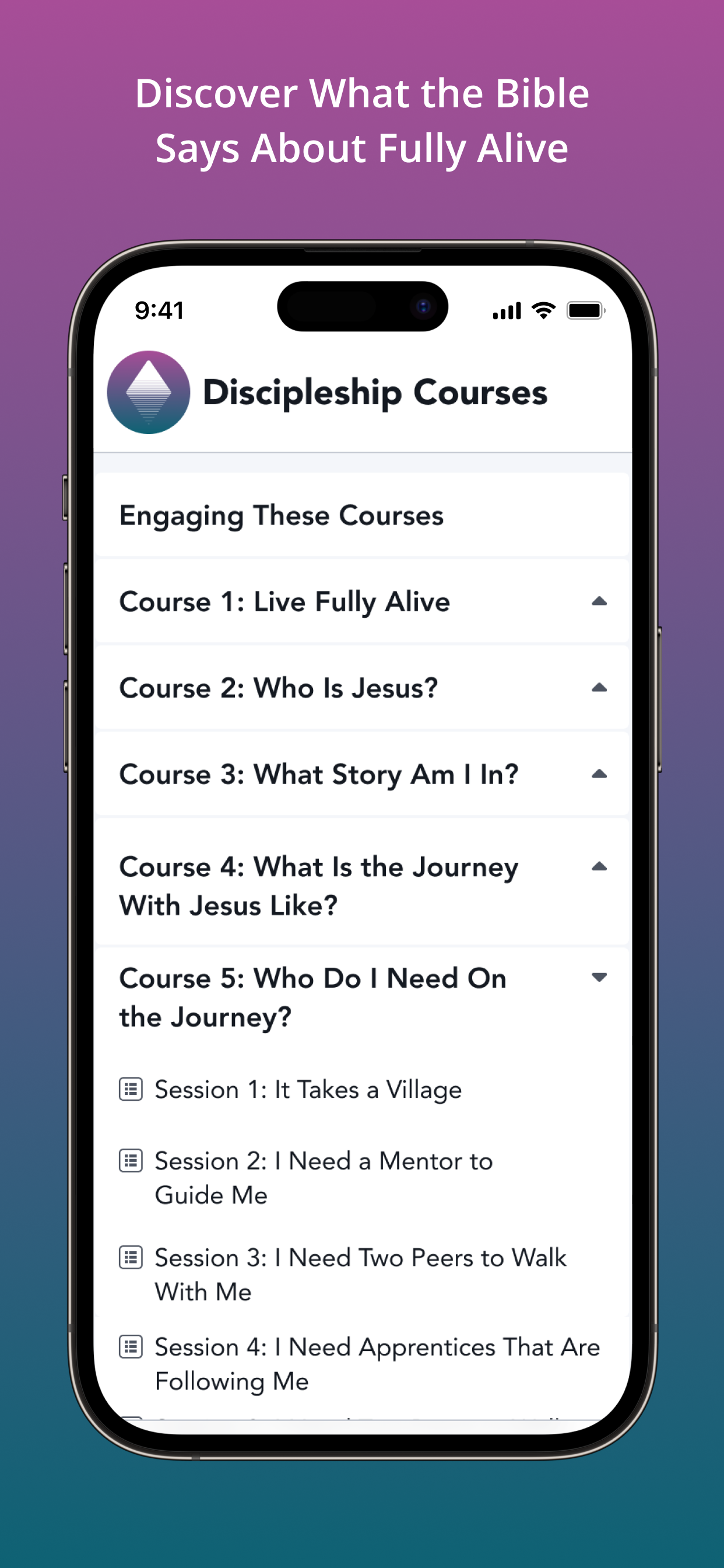
Task: Click the list icon beside Session 4
Action: coord(130,1347)
